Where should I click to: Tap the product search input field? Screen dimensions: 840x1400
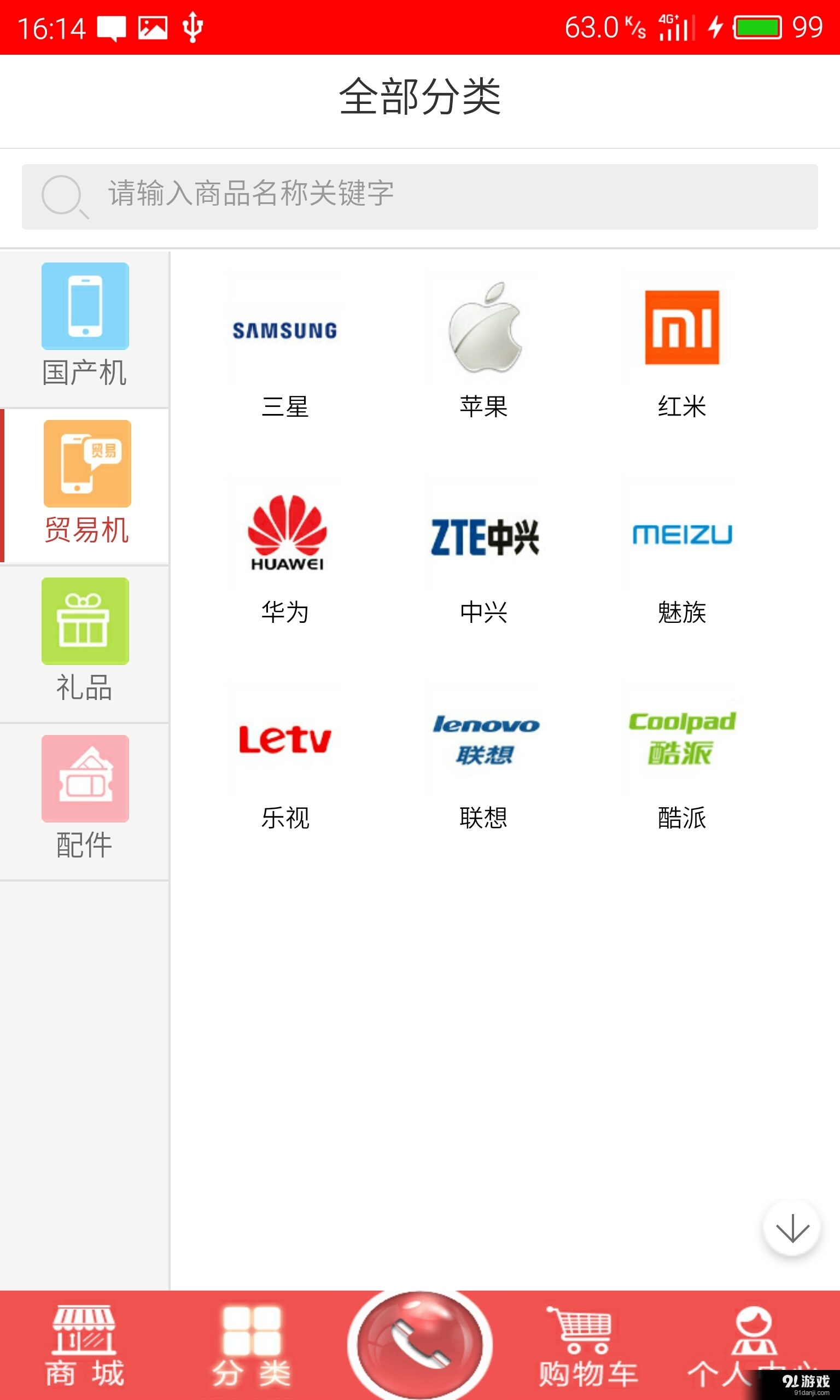(x=420, y=196)
